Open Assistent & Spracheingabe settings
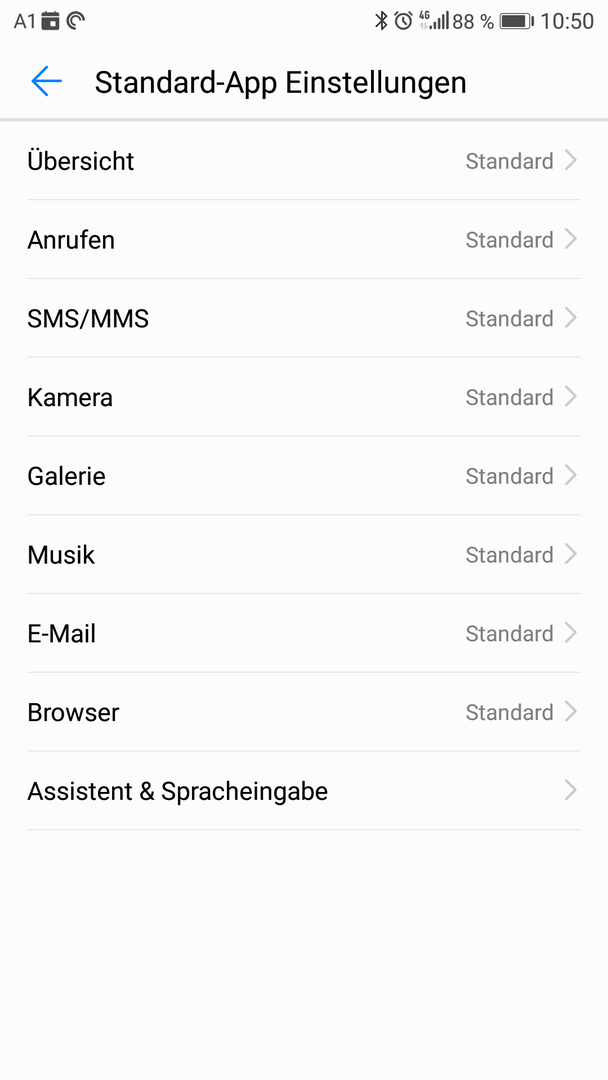This screenshot has height=1080, width=608. (304, 791)
